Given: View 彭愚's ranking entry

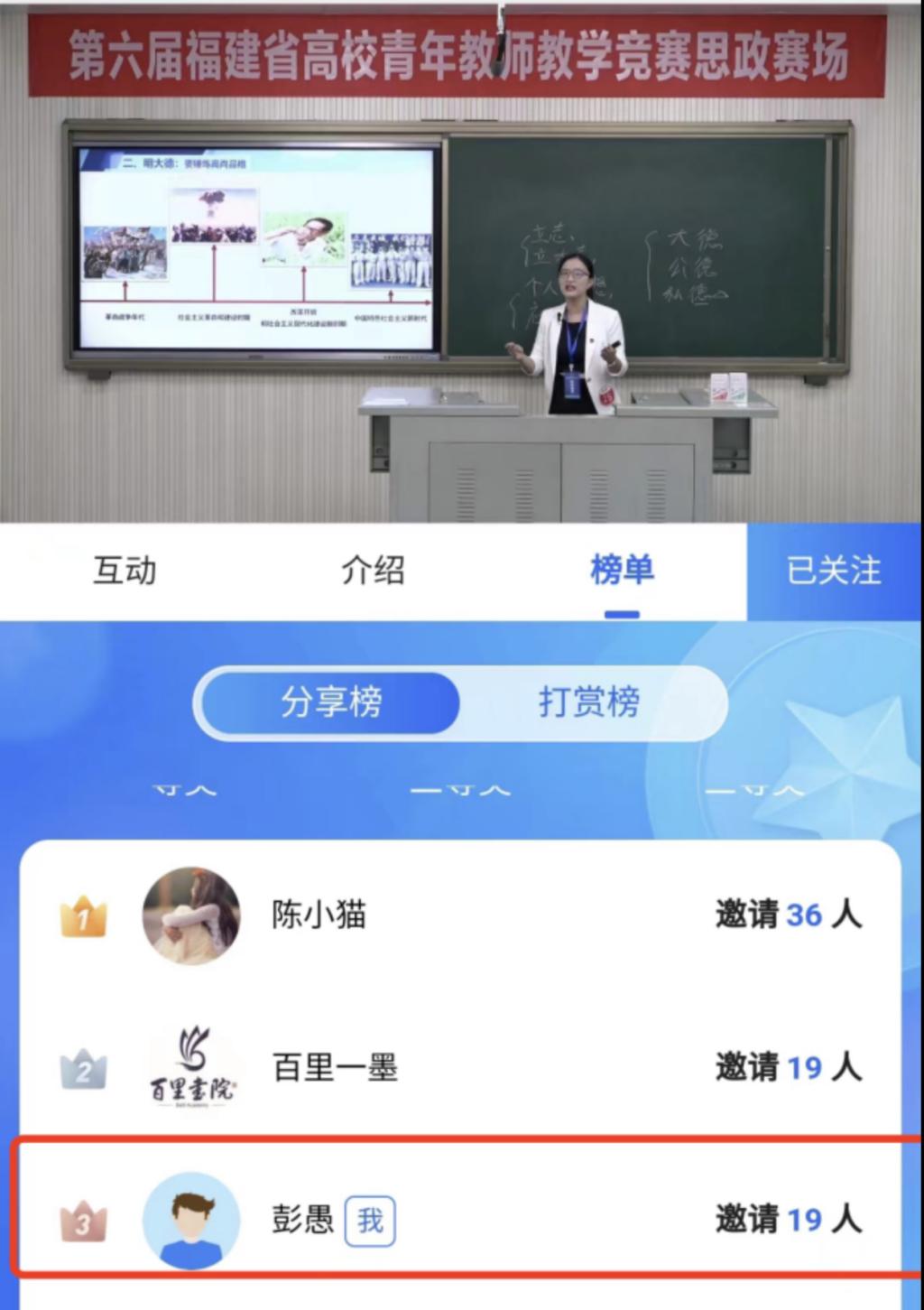Looking at the screenshot, I should click(x=460, y=1220).
